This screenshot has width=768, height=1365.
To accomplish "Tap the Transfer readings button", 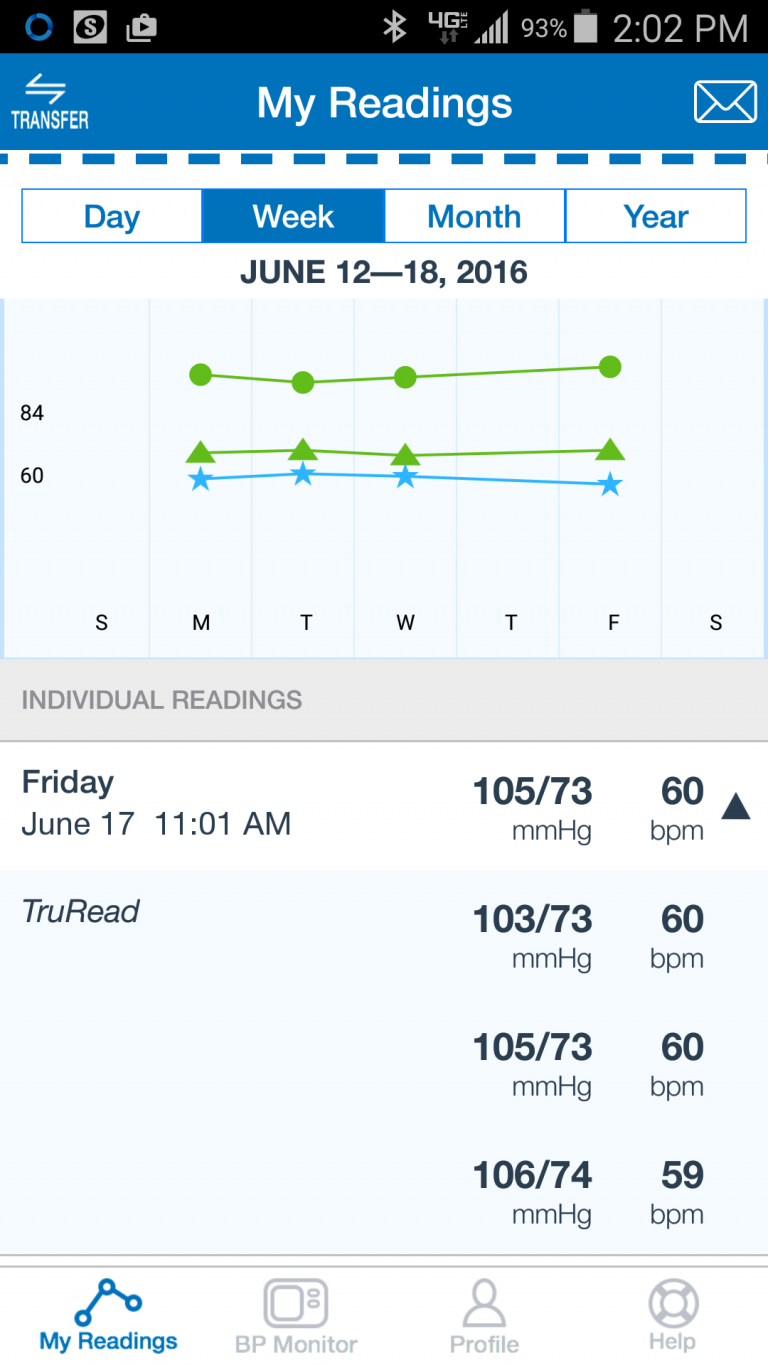I will point(49,102).
